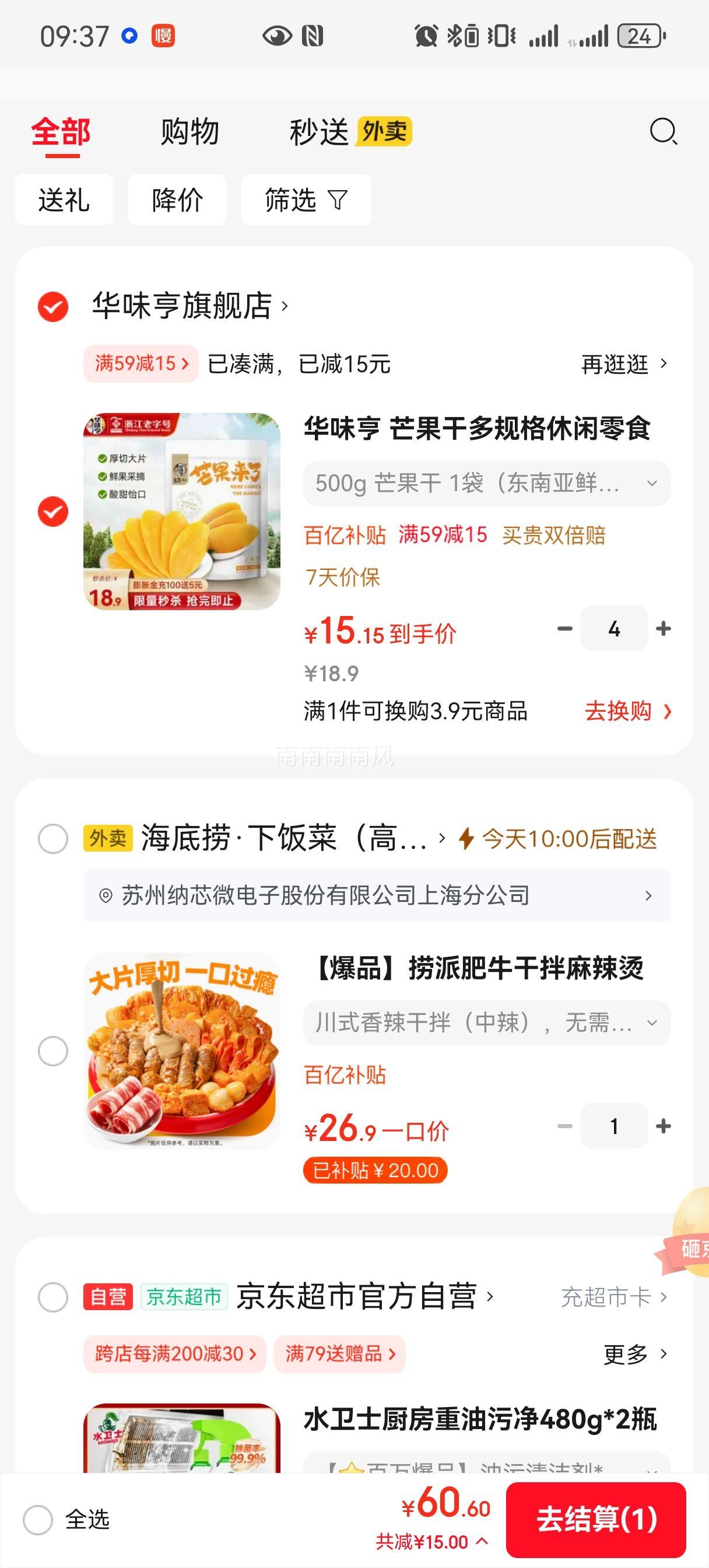Tap the green 京东超市 badge icon
709x1568 pixels.
pos(183,1294)
